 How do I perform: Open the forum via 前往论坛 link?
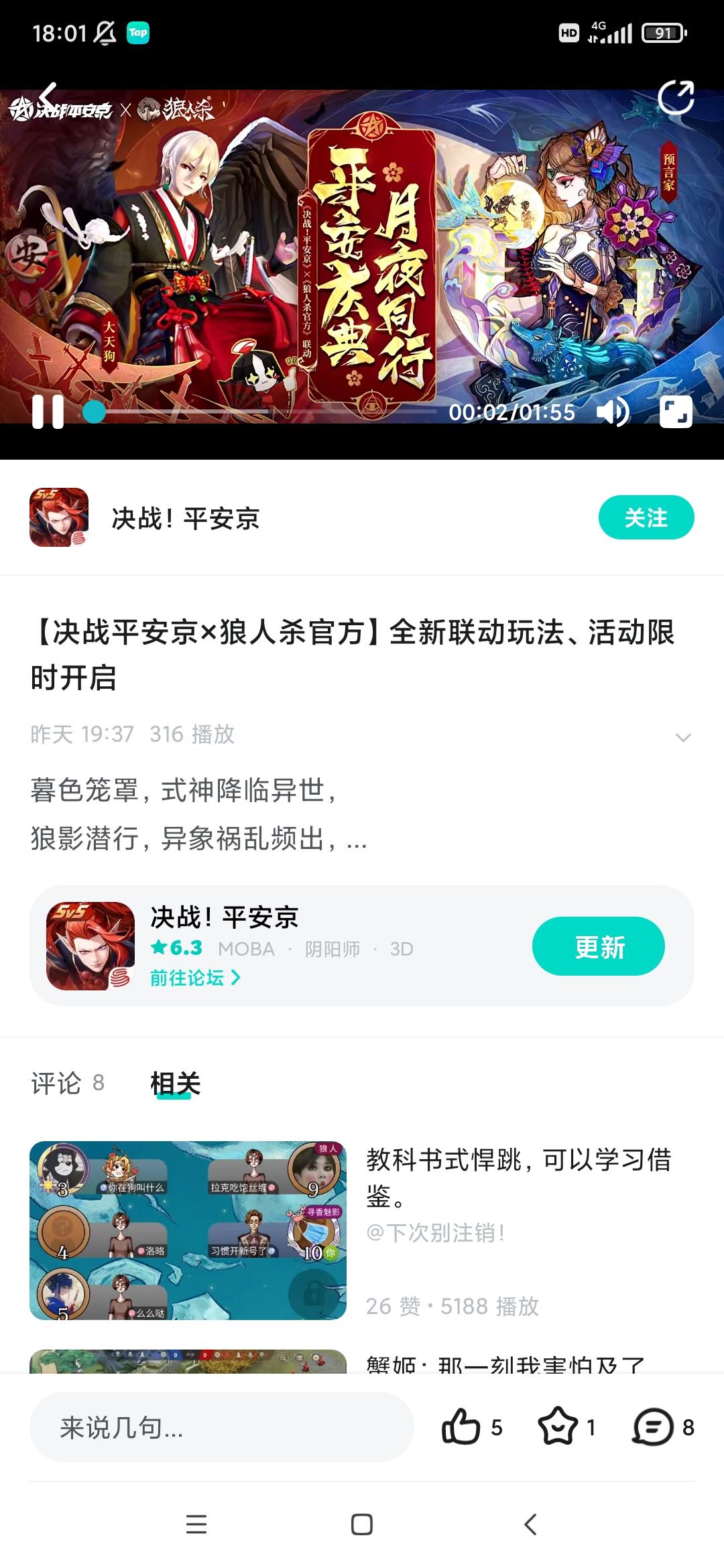coord(193,979)
